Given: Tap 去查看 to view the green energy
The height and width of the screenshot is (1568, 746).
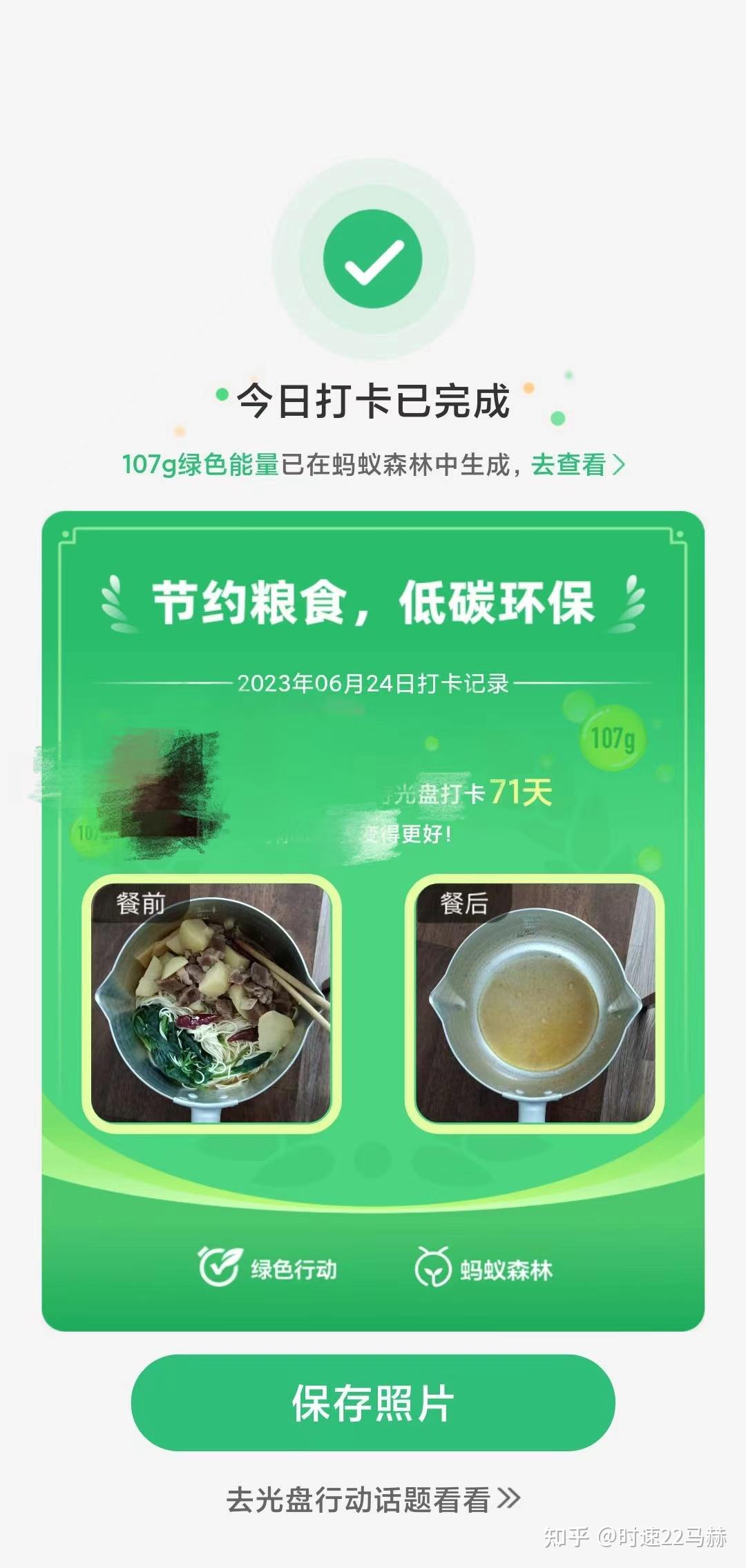Looking at the screenshot, I should coord(578,464).
